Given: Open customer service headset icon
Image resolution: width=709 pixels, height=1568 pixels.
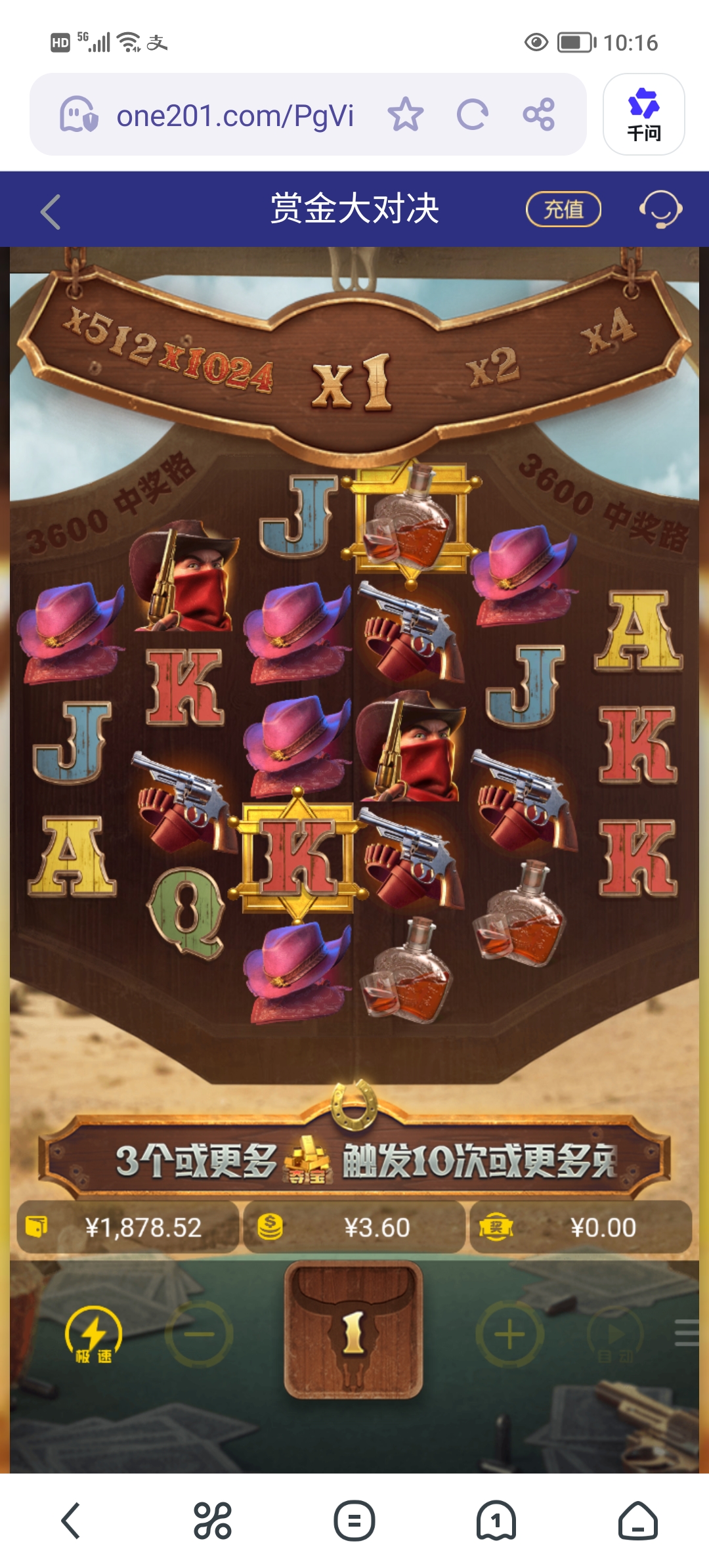Looking at the screenshot, I should 660,209.
